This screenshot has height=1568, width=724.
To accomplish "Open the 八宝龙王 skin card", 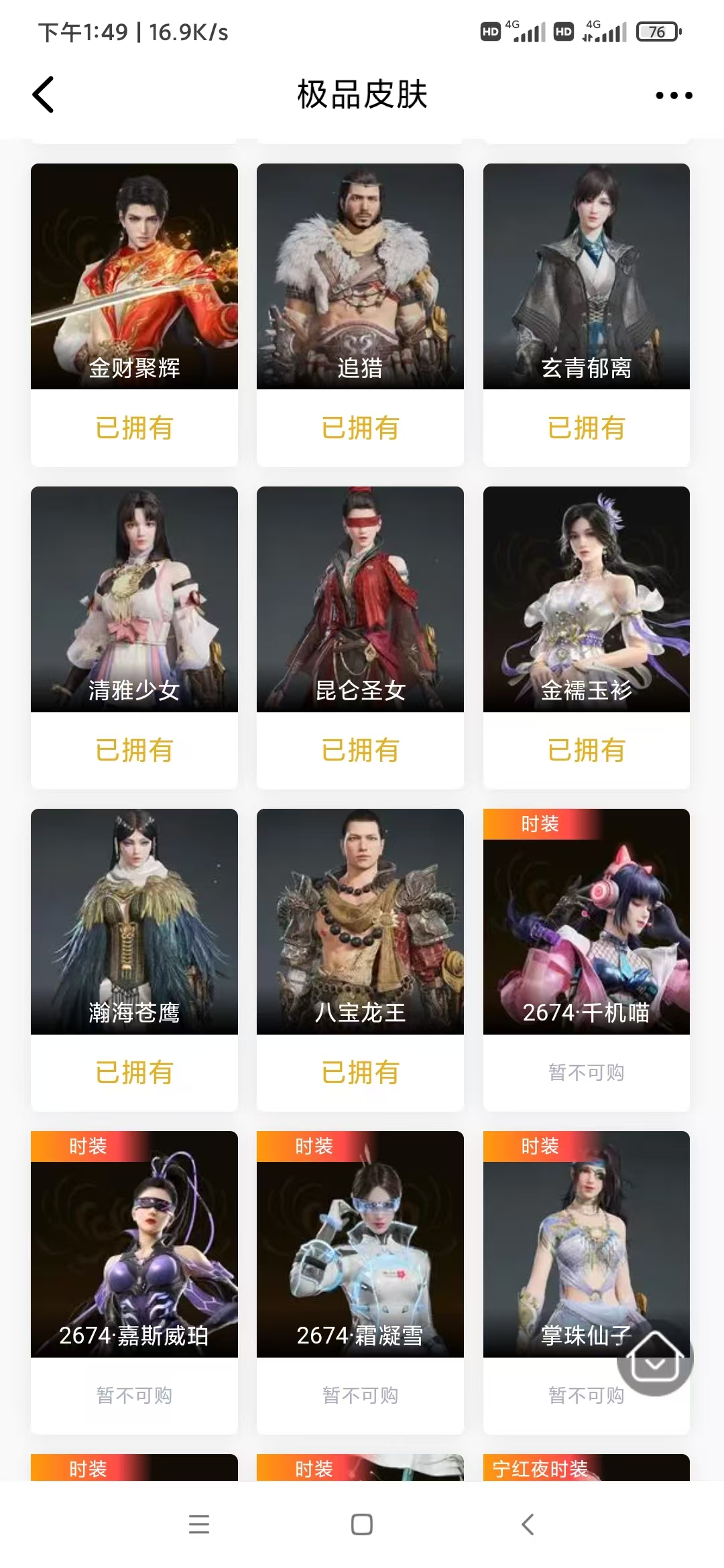I will [x=360, y=921].
